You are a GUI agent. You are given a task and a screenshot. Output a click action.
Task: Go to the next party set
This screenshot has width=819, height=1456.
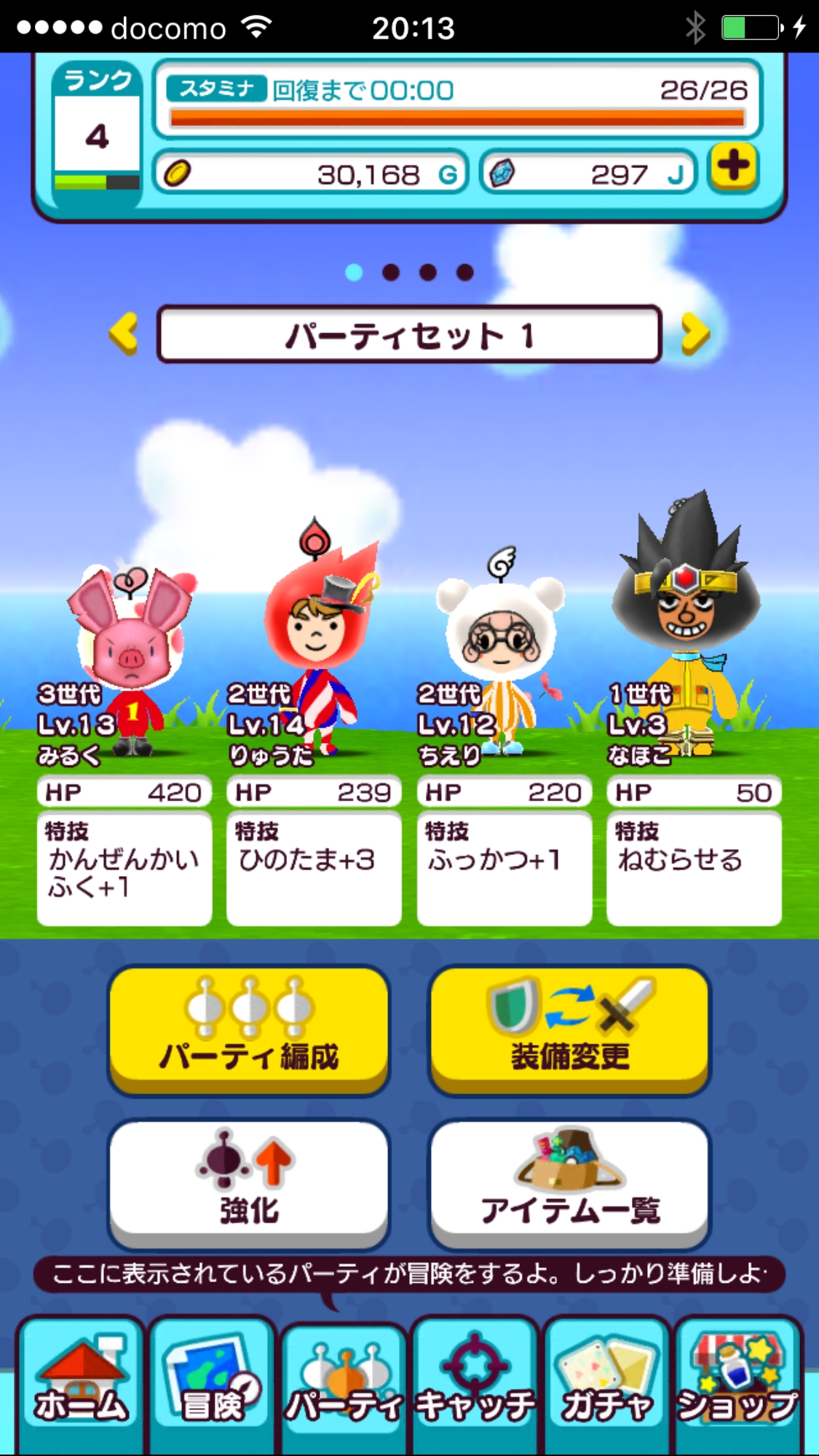click(695, 334)
